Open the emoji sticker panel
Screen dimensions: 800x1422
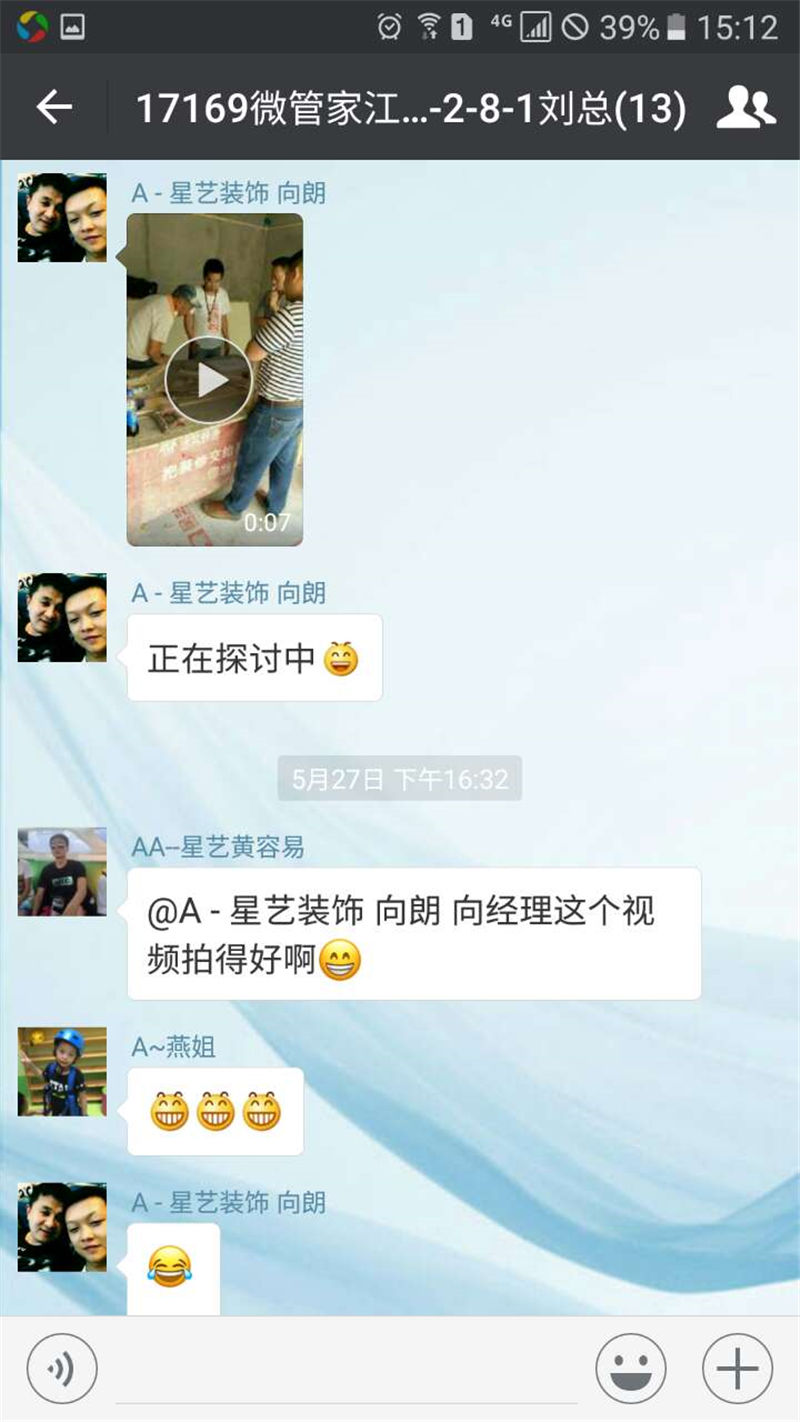point(631,1369)
